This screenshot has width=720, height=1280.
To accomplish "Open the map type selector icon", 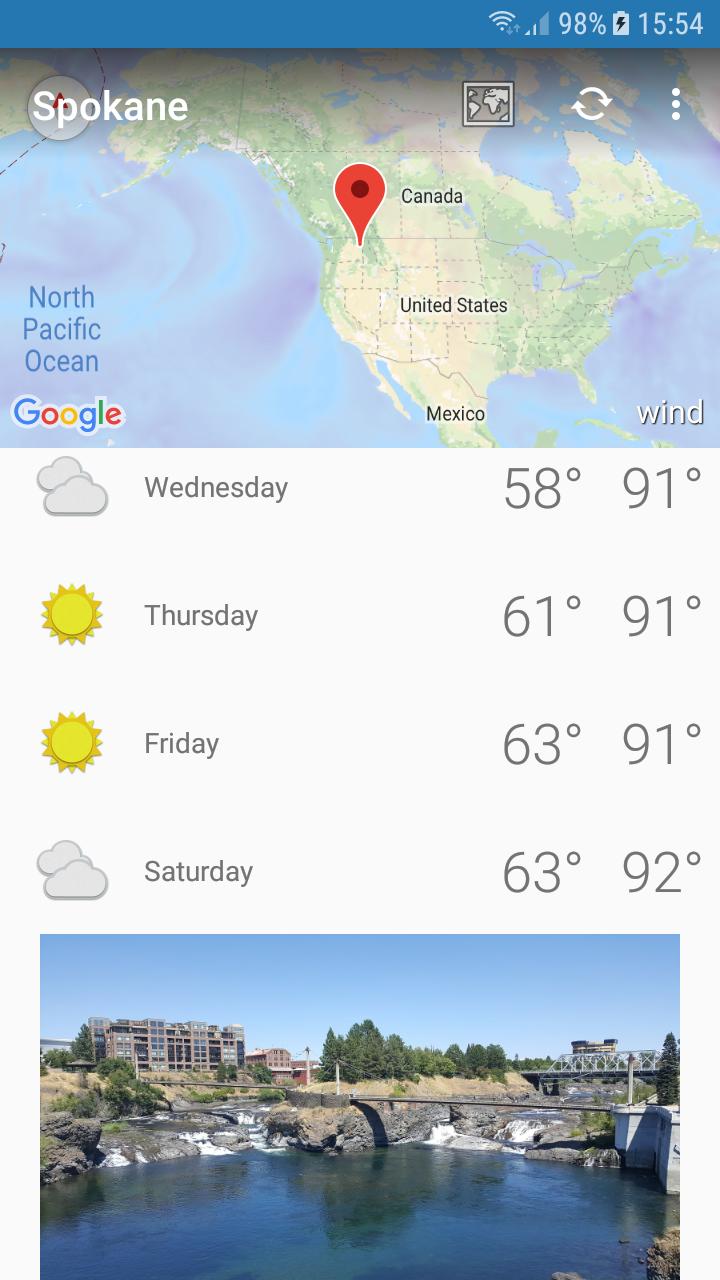I will [x=489, y=104].
